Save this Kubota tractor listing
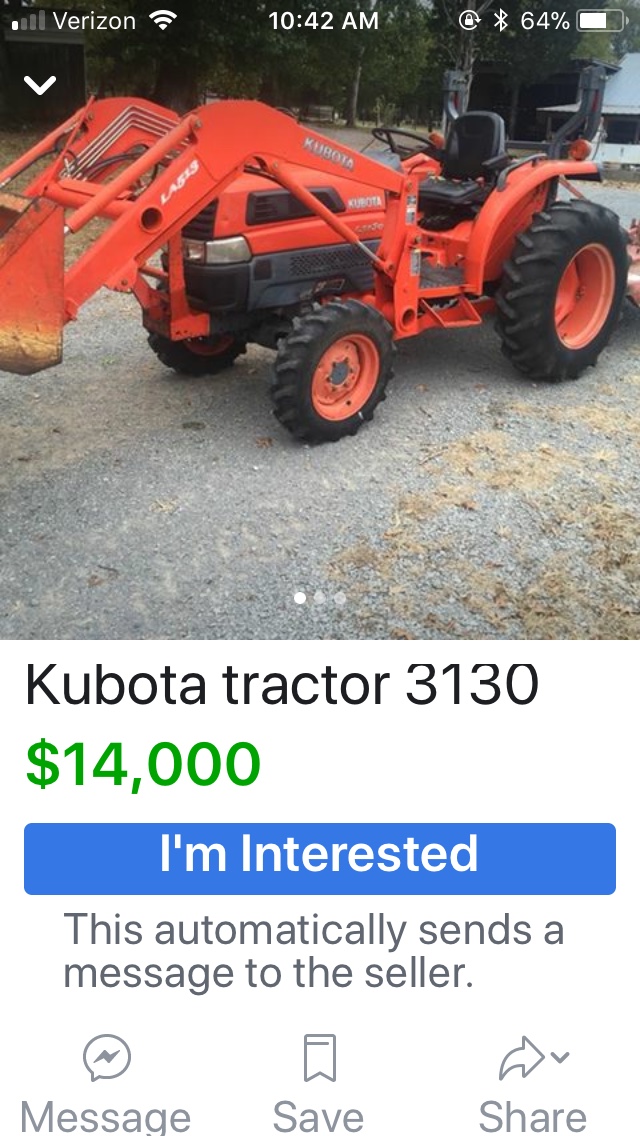Image resolution: width=640 pixels, height=1136 pixels. point(319,1084)
